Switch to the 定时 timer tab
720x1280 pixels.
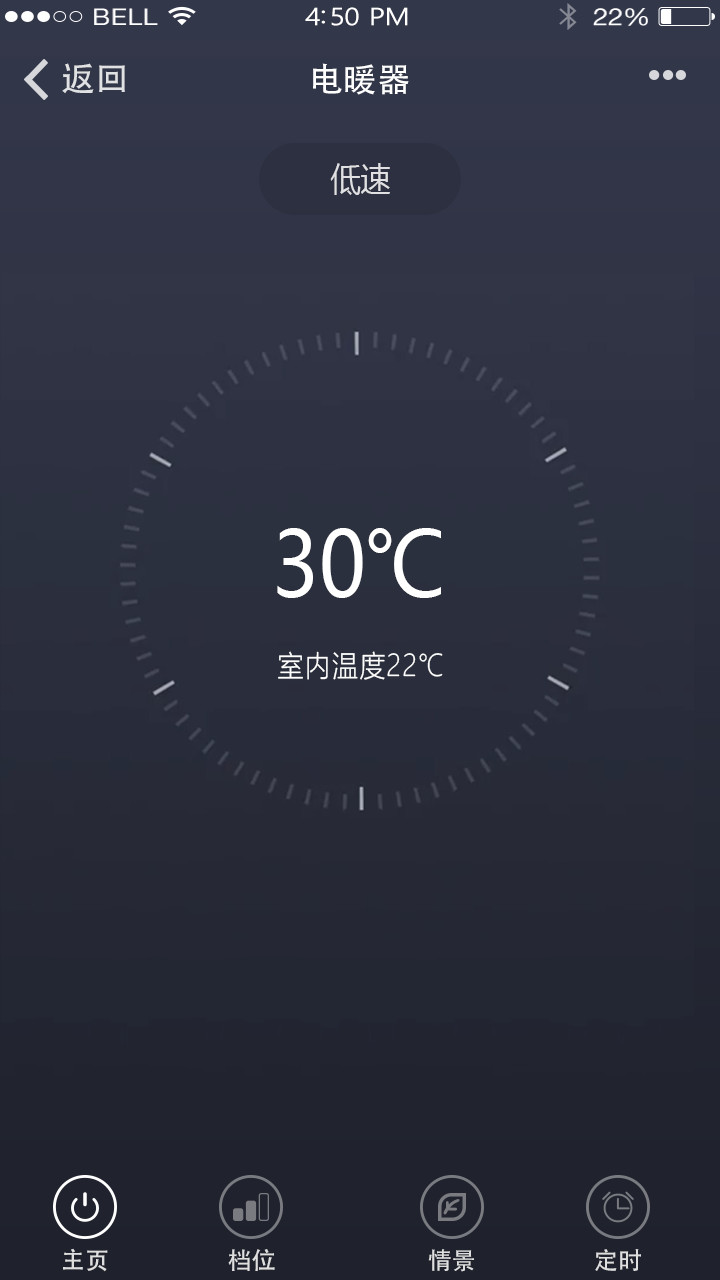617,1222
